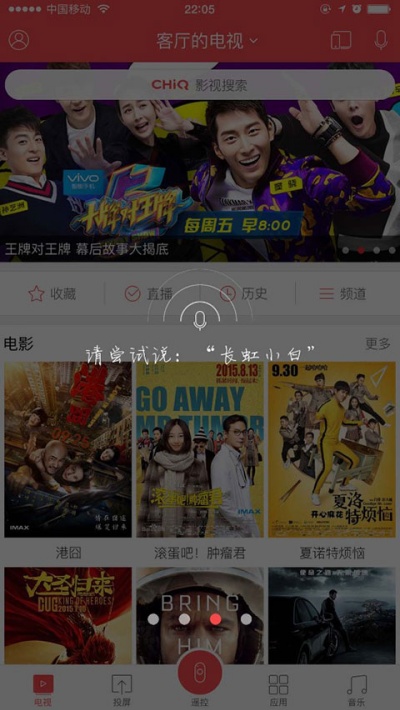
Task: Switch to the 应用 tab
Action: tap(278, 690)
